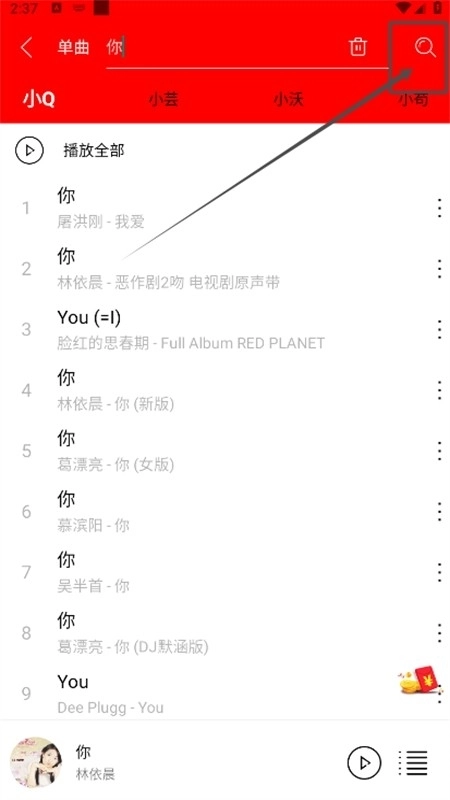Play You (=I) by 脸红的思春期
The height and width of the screenshot is (800, 450).
225,329
